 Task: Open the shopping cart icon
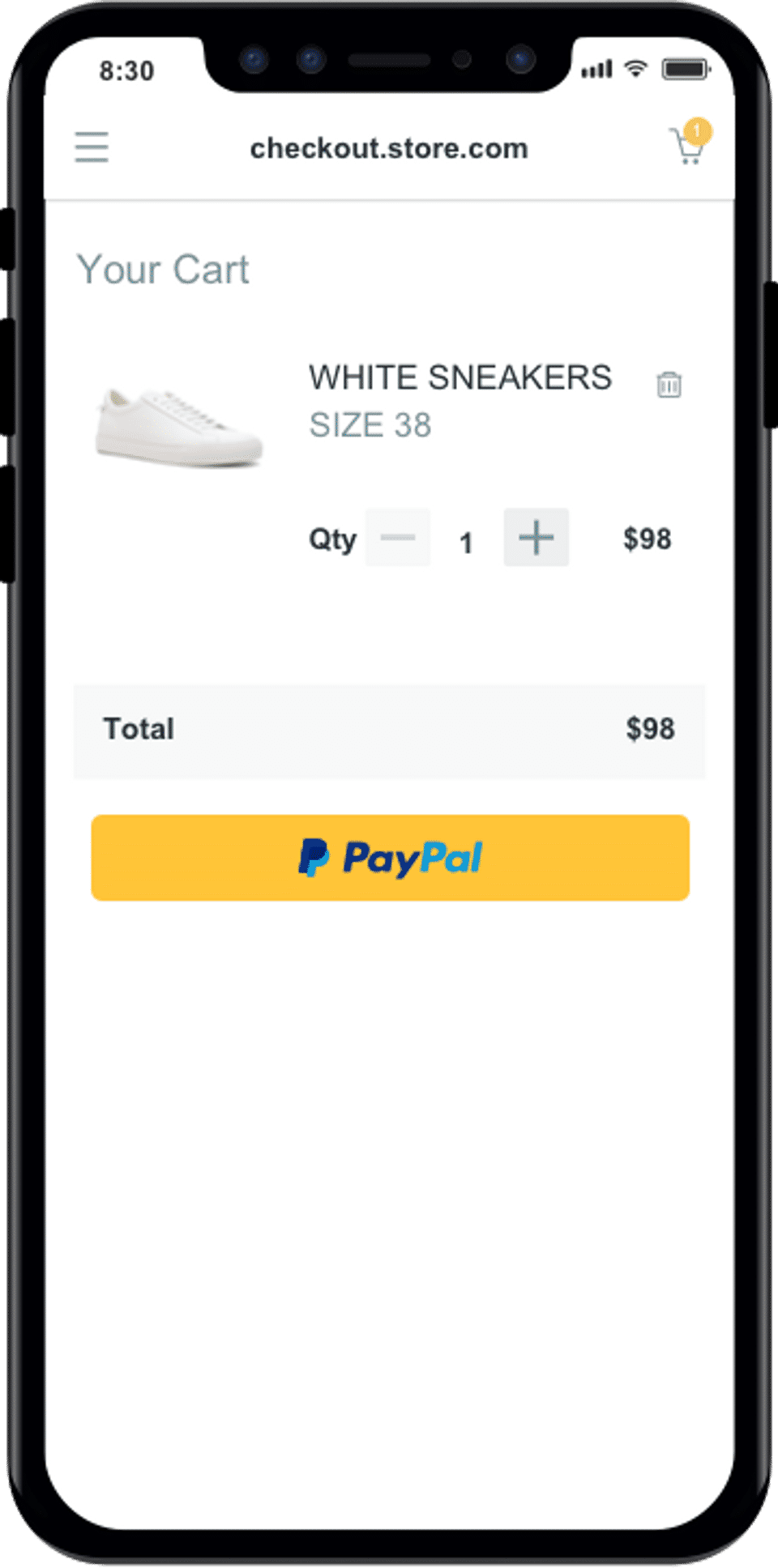click(688, 146)
